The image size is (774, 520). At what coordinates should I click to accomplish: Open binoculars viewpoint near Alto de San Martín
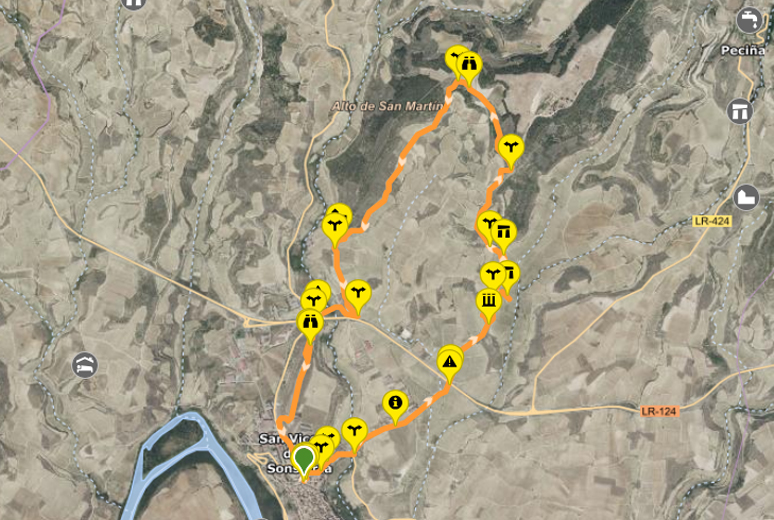pos(469,65)
